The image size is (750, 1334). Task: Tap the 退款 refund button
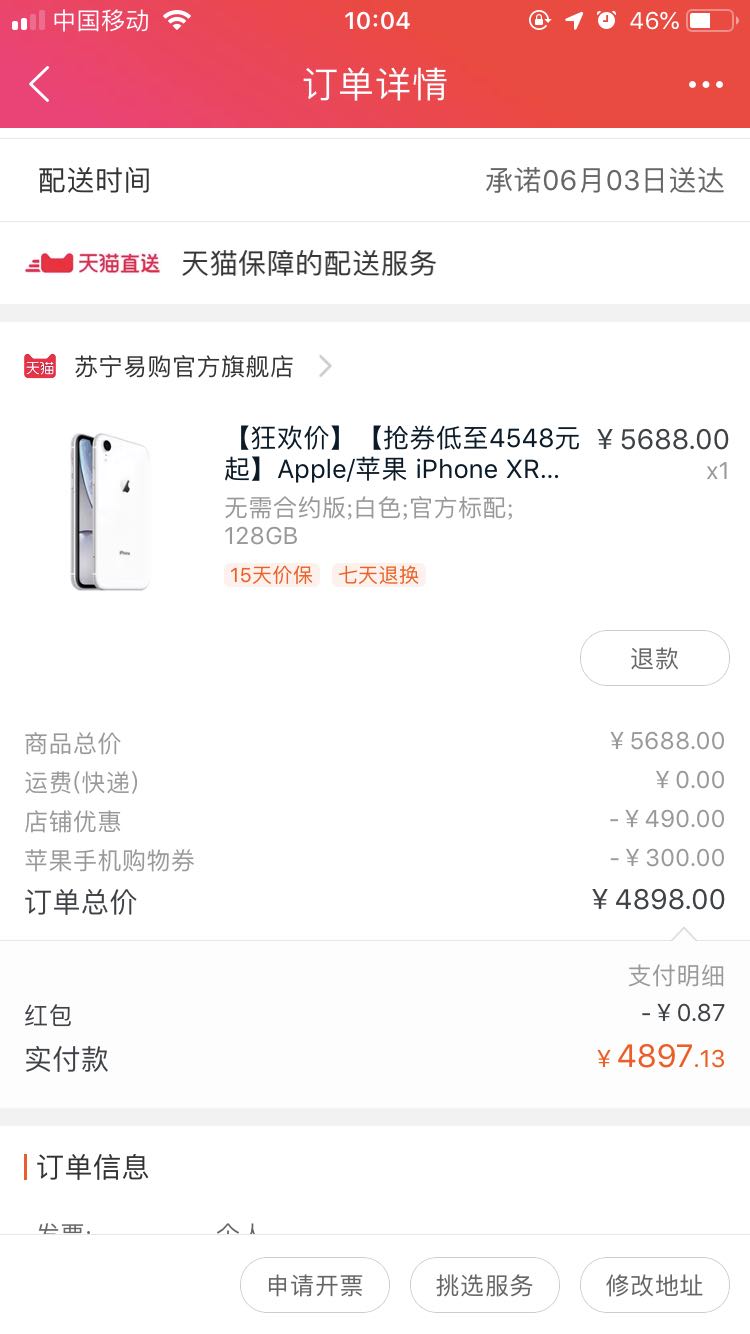click(x=654, y=658)
